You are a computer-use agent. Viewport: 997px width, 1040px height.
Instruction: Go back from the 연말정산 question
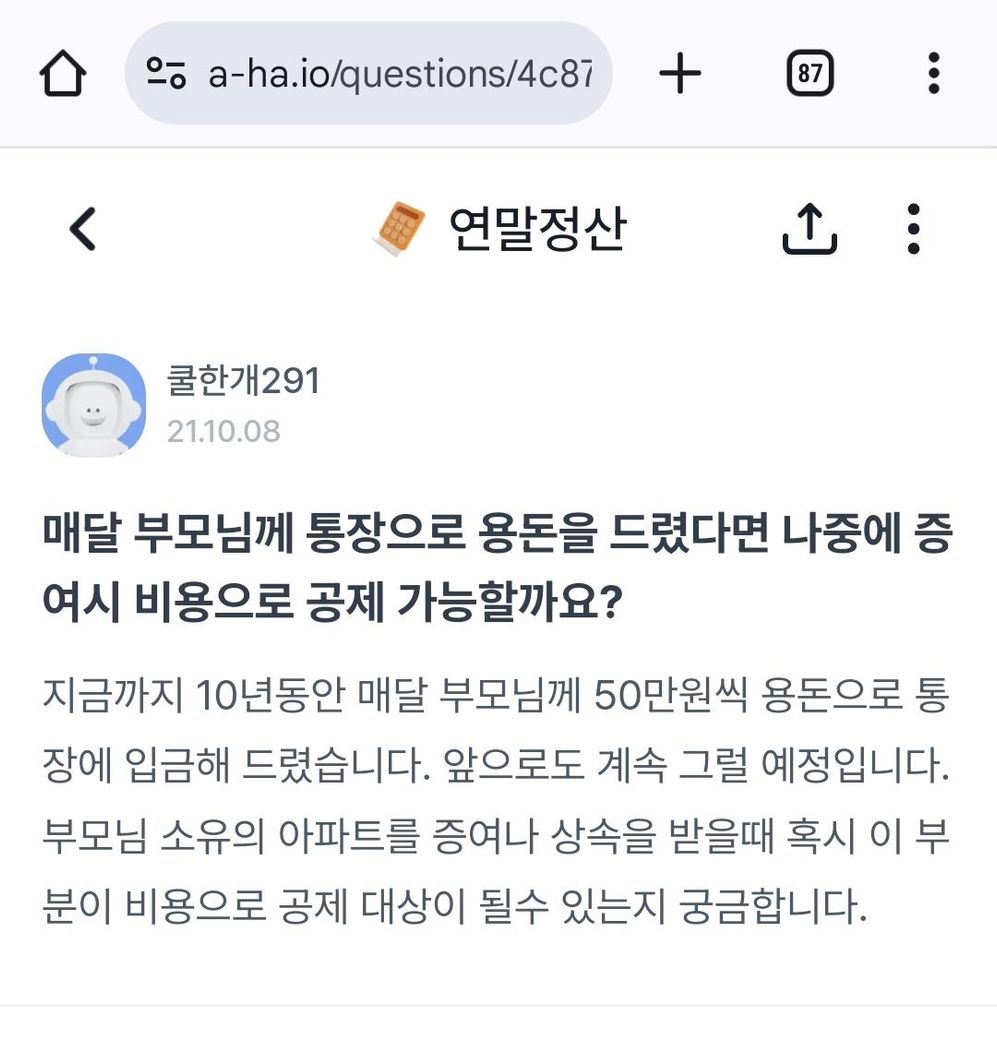(x=83, y=229)
